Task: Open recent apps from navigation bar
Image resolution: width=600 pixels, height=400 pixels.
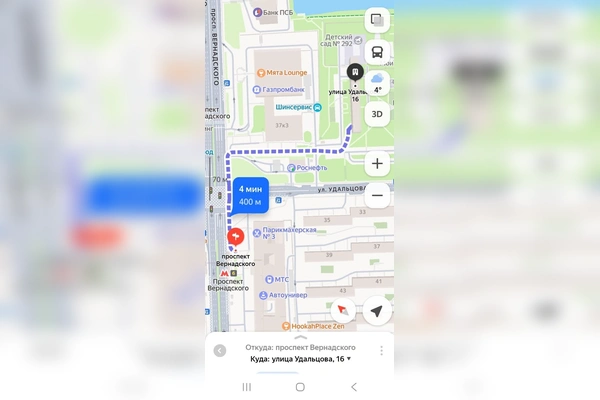Action: pyautogui.click(x=247, y=386)
